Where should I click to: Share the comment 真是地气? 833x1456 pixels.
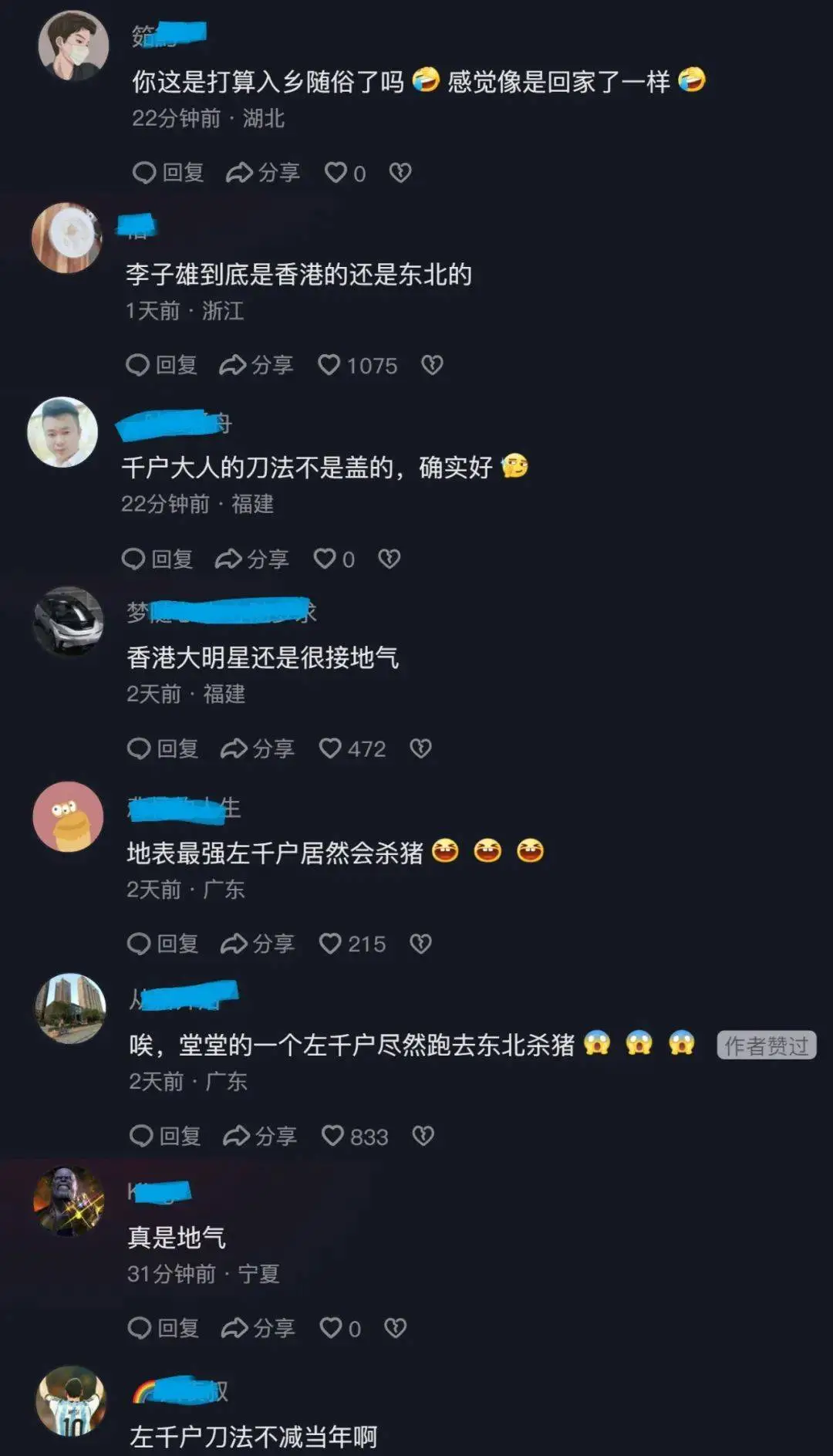pyautogui.click(x=258, y=1328)
